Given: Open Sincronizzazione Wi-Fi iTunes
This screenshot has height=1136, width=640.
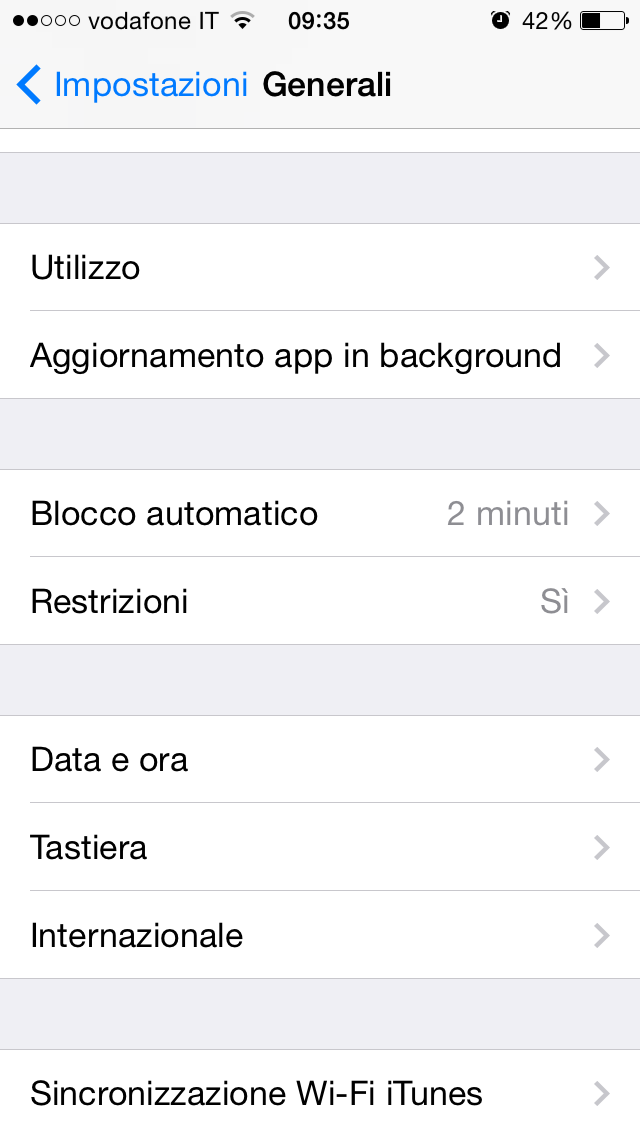Looking at the screenshot, I should point(320,1094).
